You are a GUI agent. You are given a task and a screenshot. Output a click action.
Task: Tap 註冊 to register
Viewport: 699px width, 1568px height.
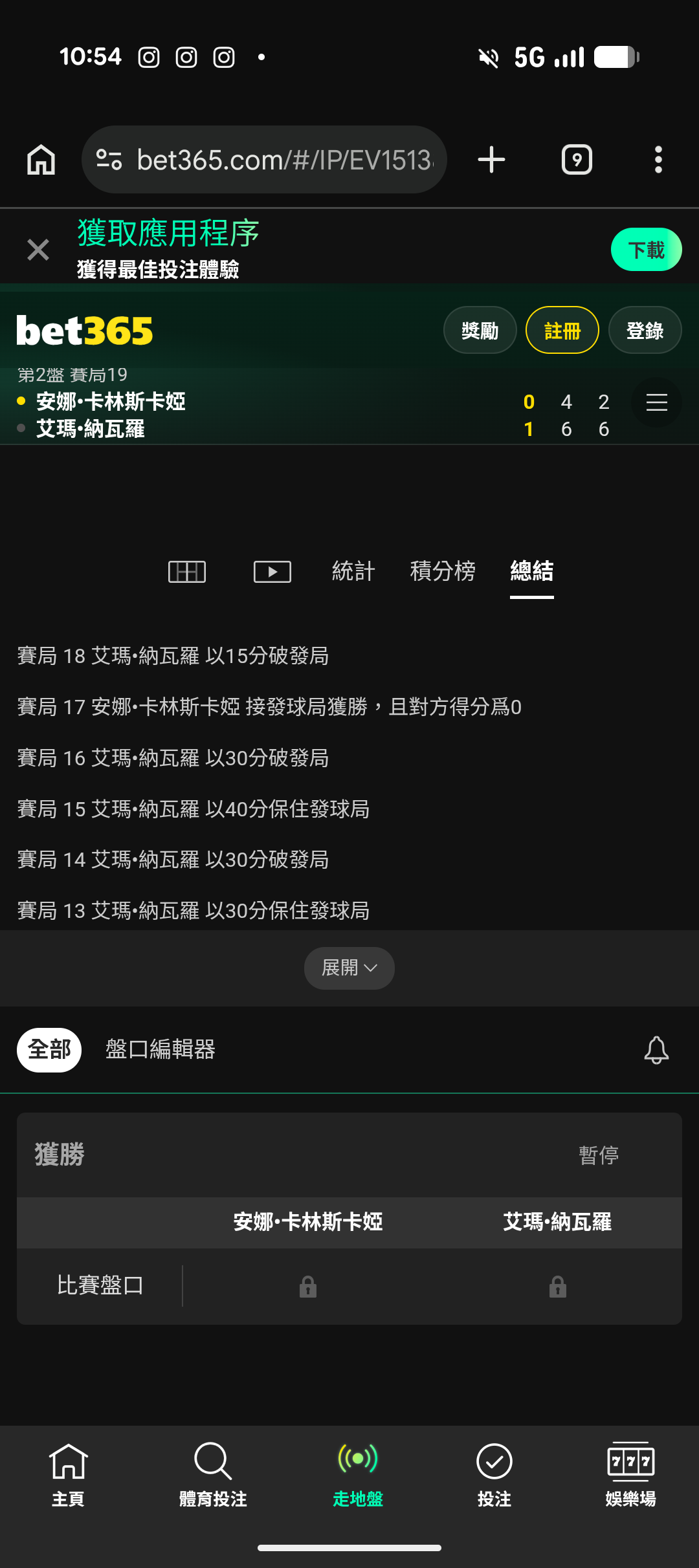[562, 331]
